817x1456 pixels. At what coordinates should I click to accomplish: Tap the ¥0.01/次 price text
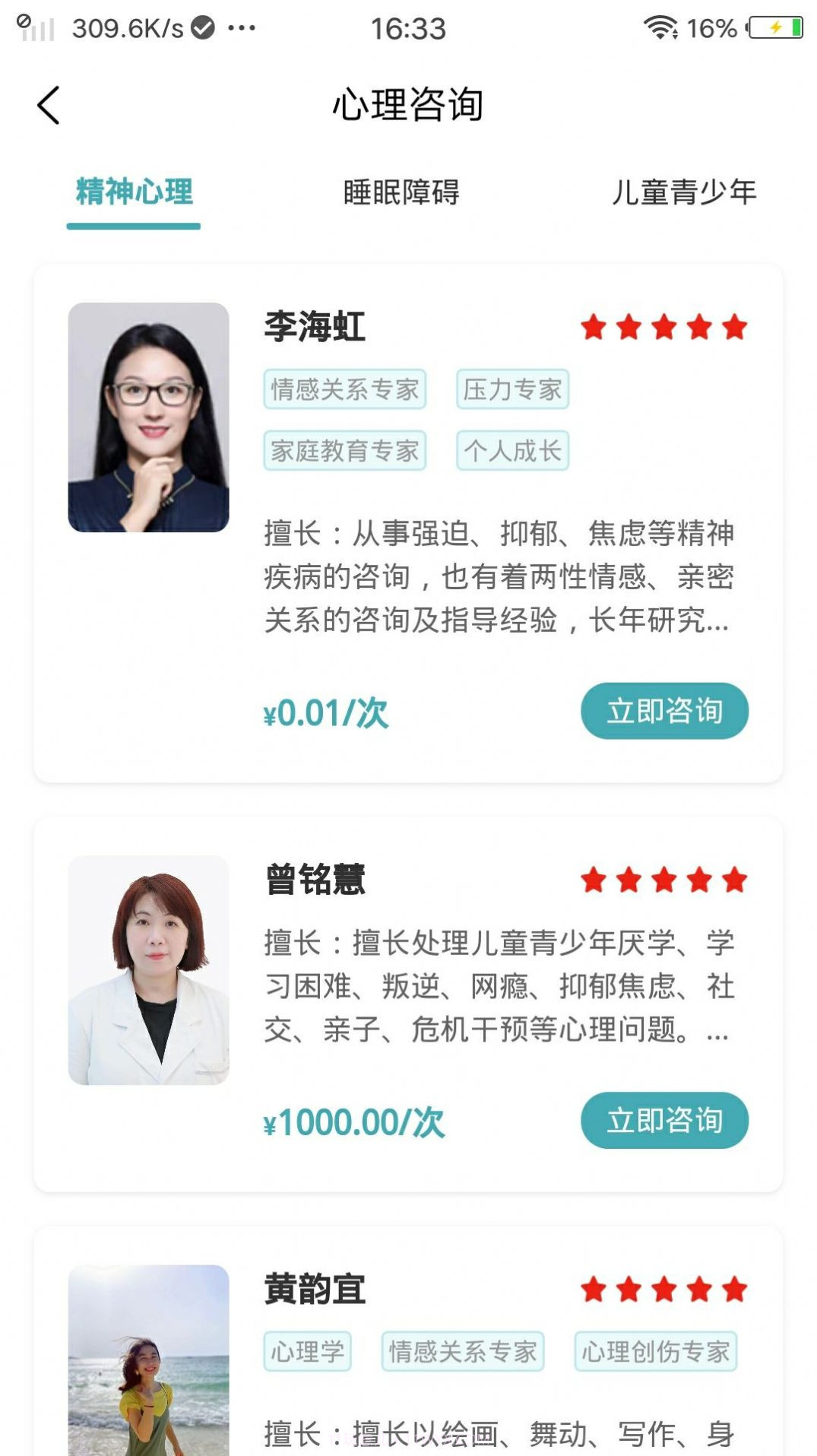pyautogui.click(x=325, y=713)
